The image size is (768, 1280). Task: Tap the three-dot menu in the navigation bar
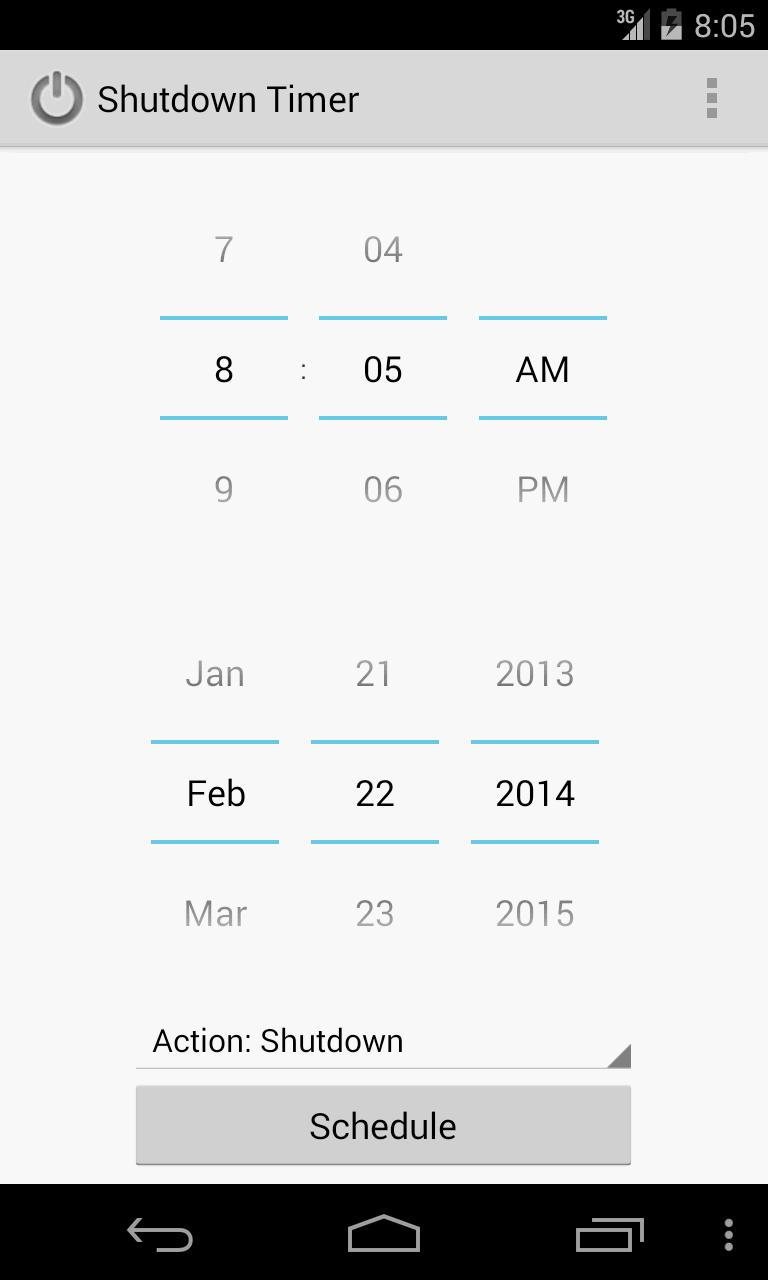pyautogui.click(x=727, y=1236)
